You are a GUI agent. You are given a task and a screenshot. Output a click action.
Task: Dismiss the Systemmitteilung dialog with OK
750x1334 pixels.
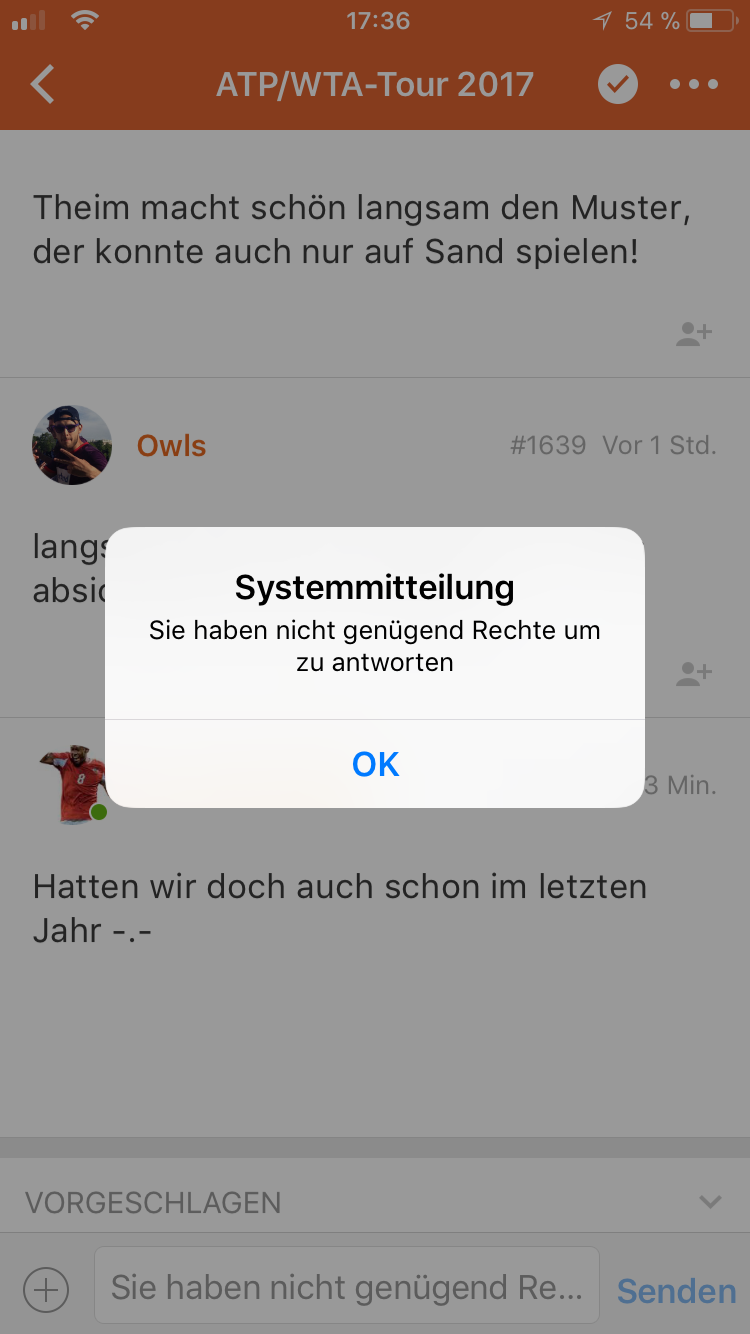point(375,764)
